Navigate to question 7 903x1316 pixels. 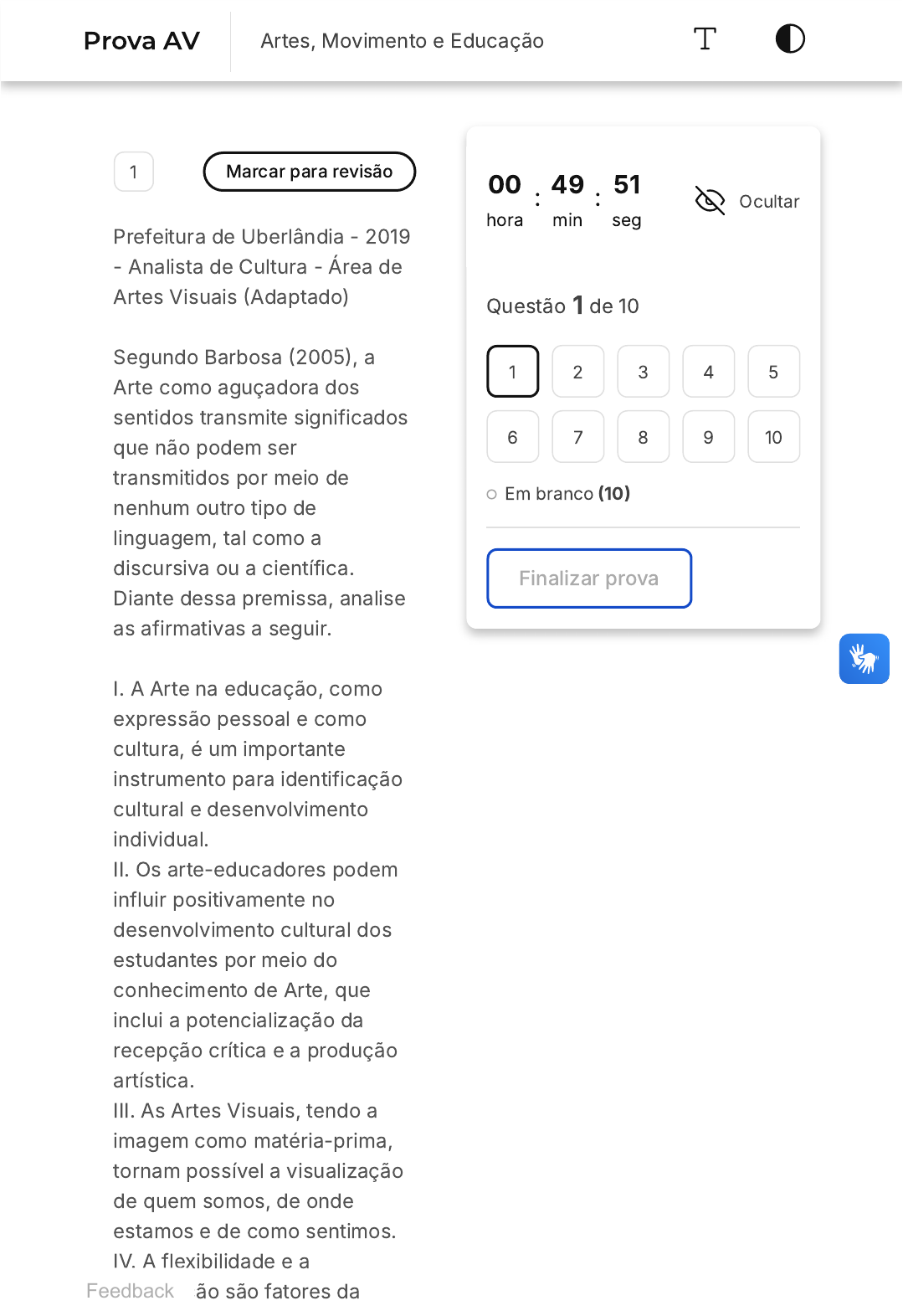577,437
